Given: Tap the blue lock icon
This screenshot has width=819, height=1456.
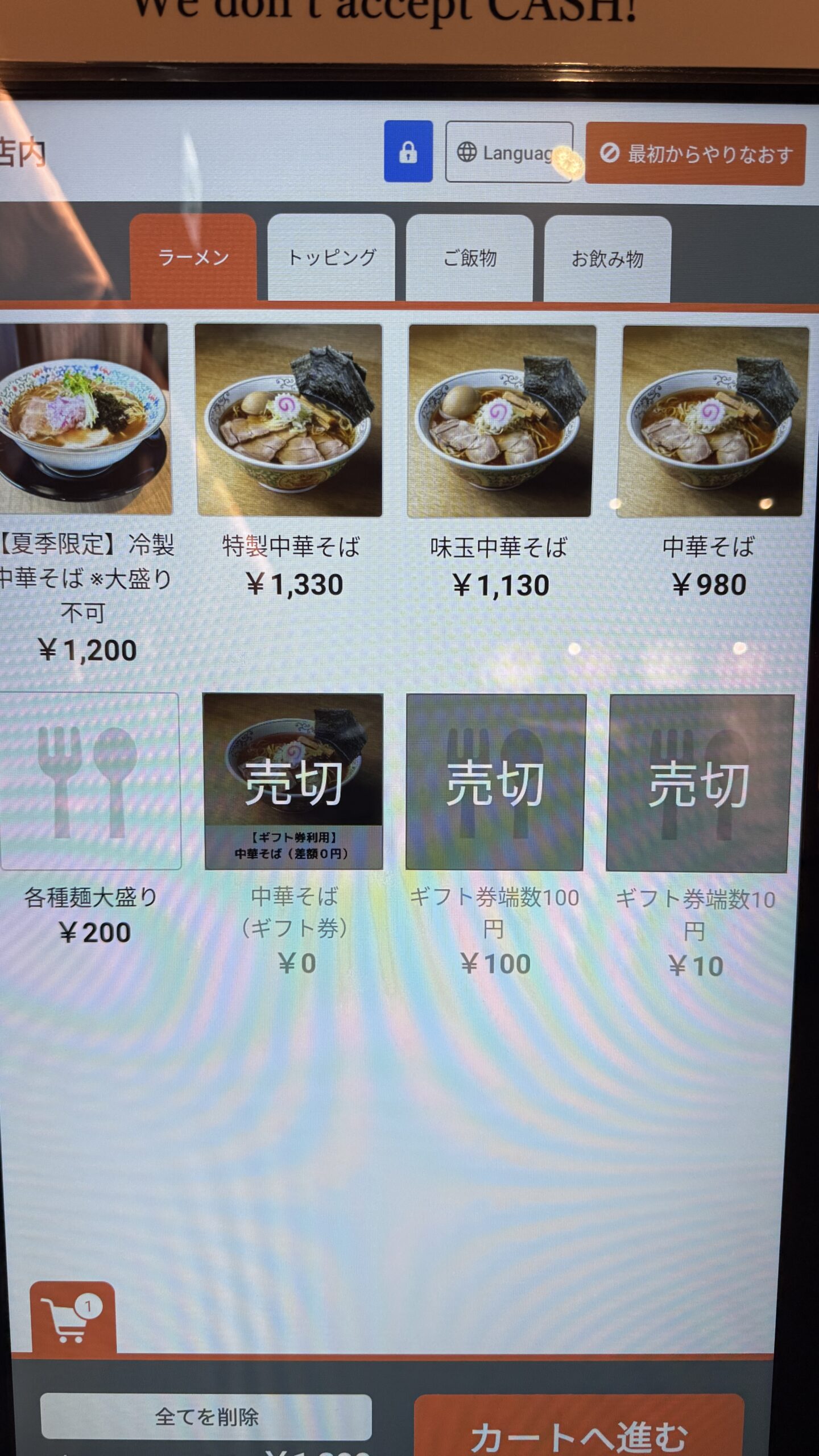Looking at the screenshot, I should point(408,151).
